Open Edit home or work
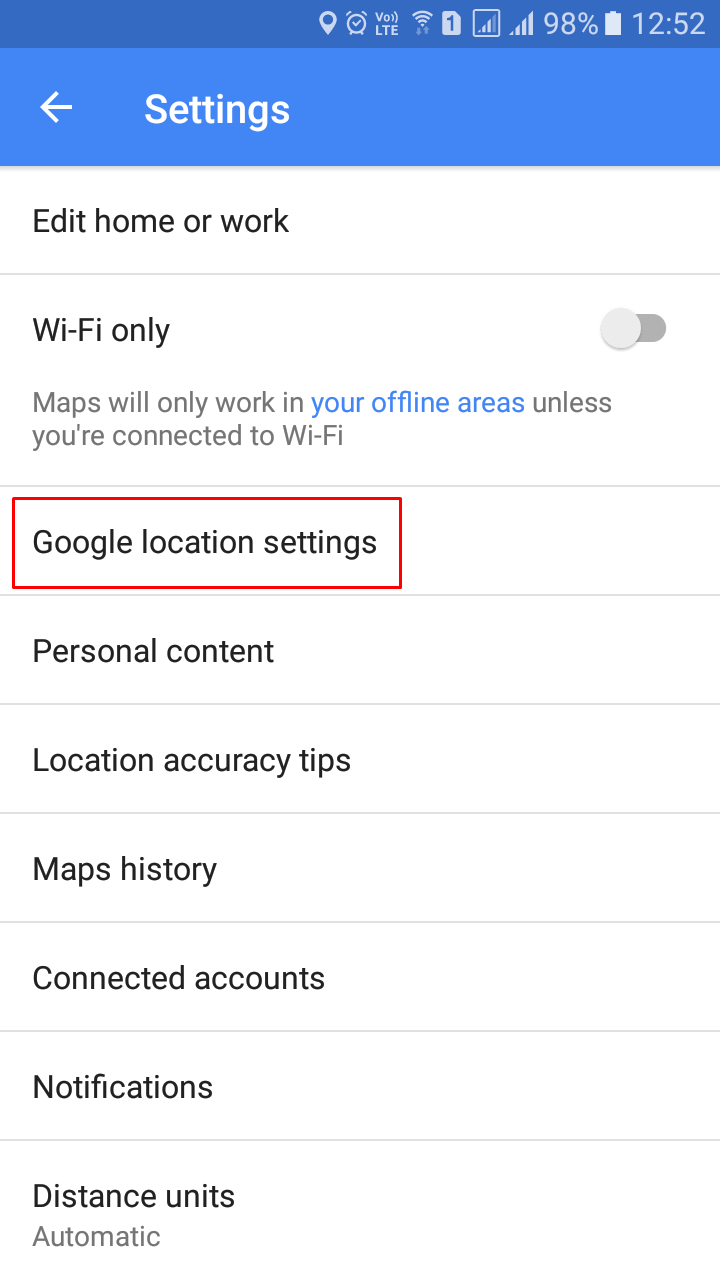Screen dimensions: 720x1280 [360, 220]
